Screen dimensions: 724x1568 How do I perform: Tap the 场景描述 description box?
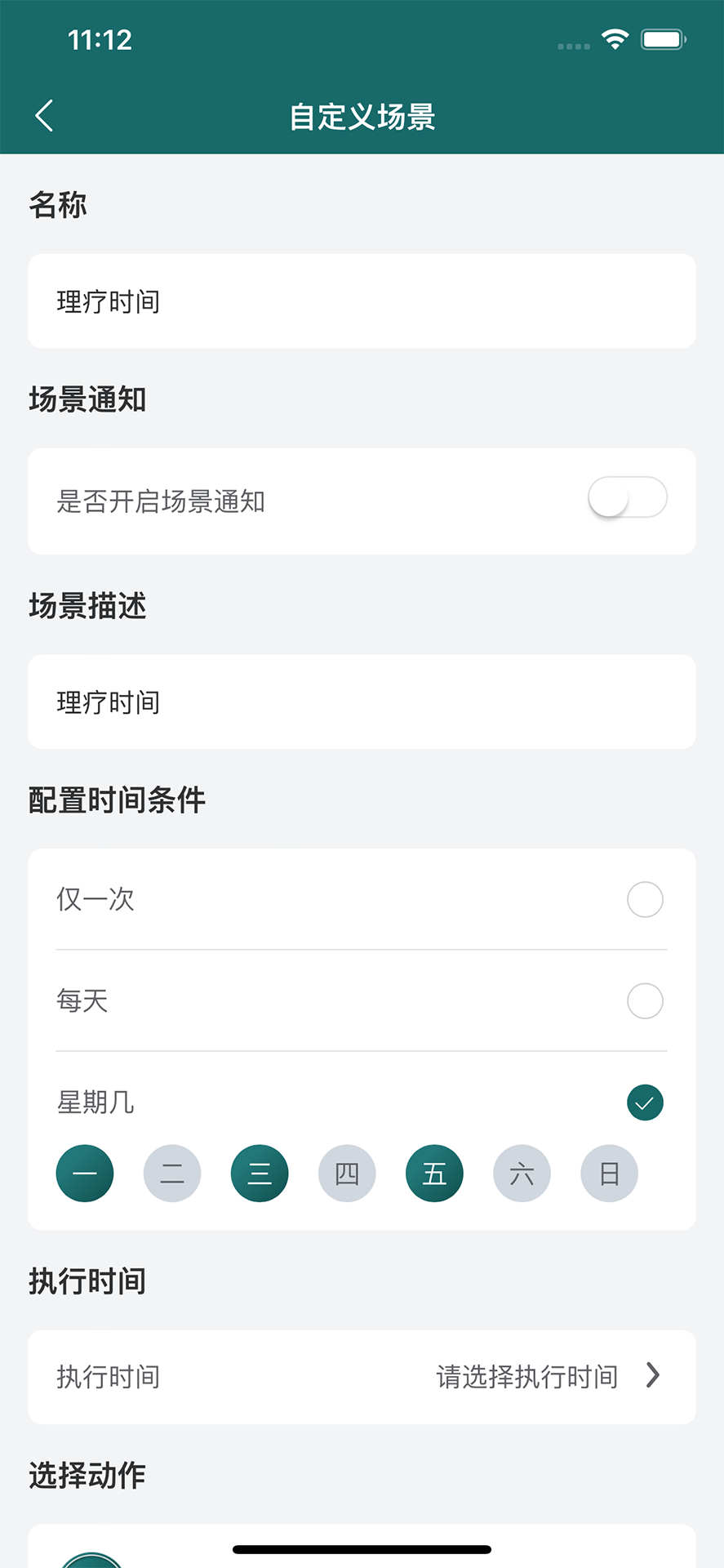pyautogui.click(x=362, y=702)
